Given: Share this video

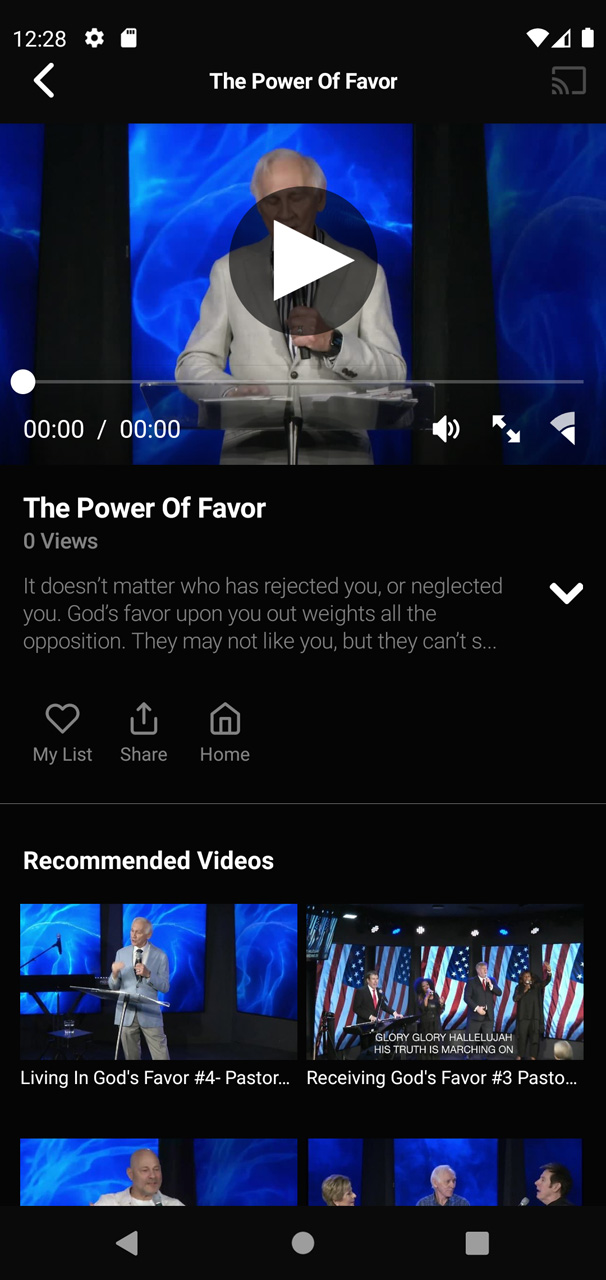Looking at the screenshot, I should (143, 732).
